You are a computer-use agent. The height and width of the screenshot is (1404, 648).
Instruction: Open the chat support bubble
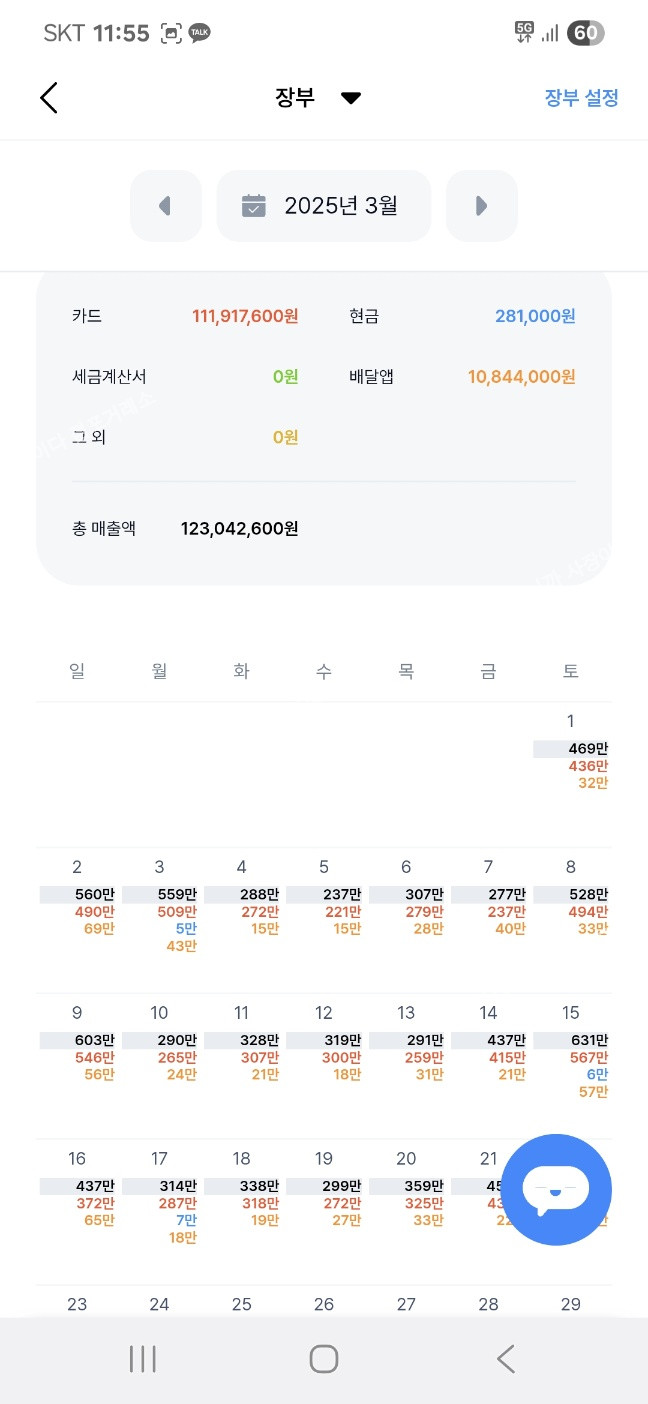click(556, 1190)
